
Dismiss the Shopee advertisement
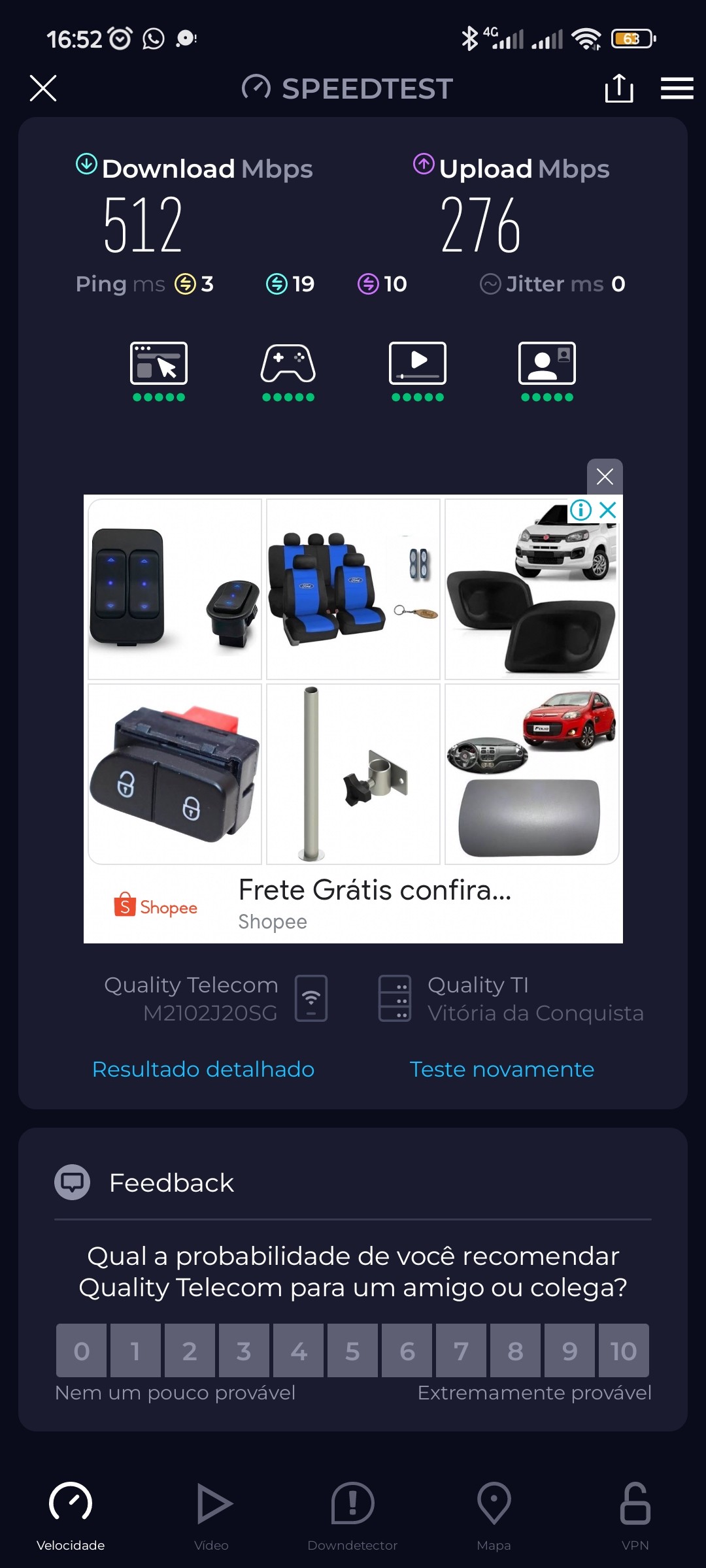[605, 476]
